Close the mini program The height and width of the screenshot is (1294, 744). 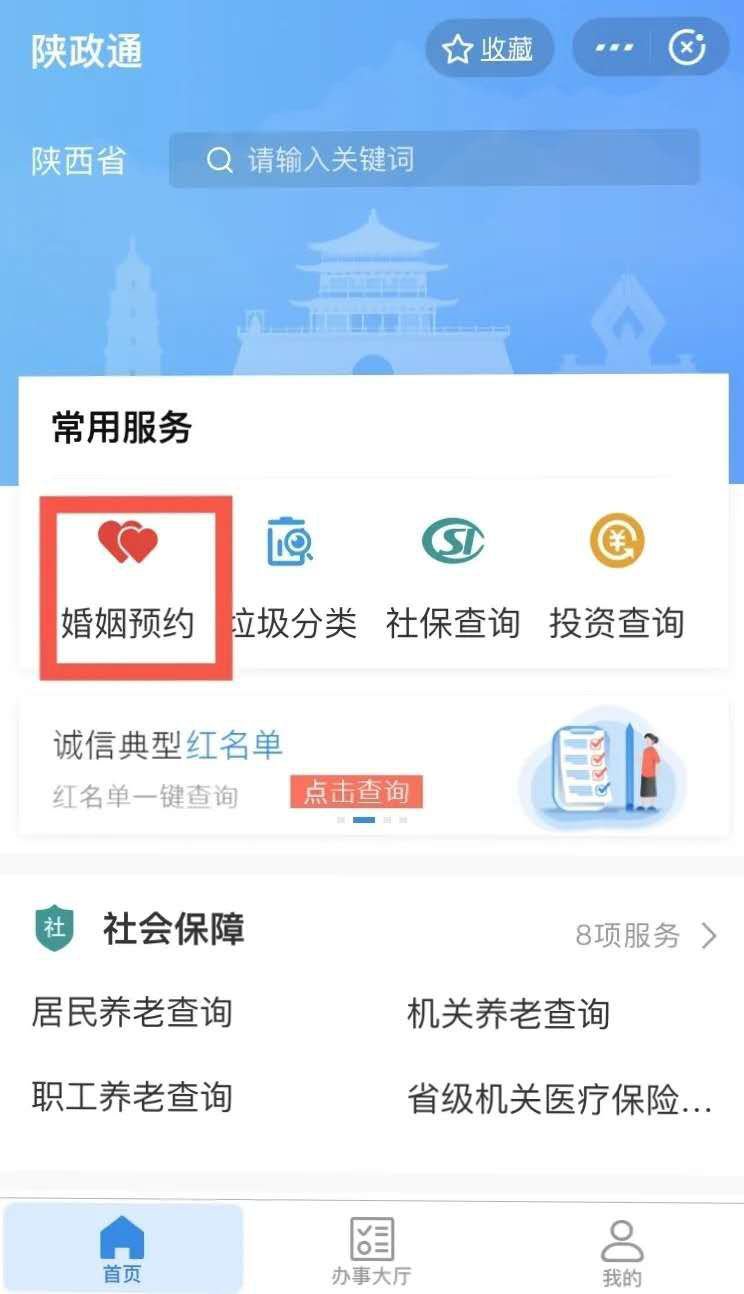pos(688,48)
